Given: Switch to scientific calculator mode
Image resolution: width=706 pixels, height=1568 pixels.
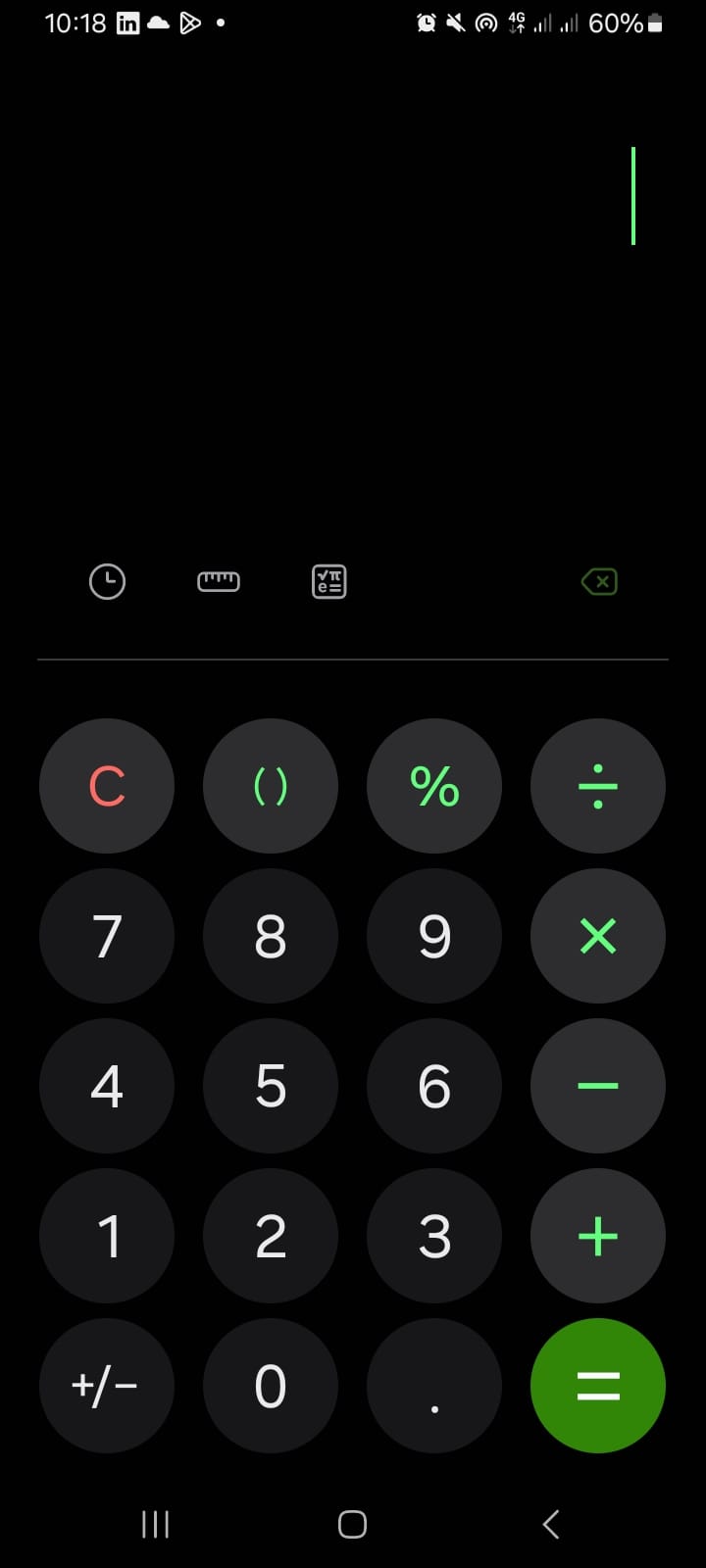Looking at the screenshot, I should click(x=328, y=582).
